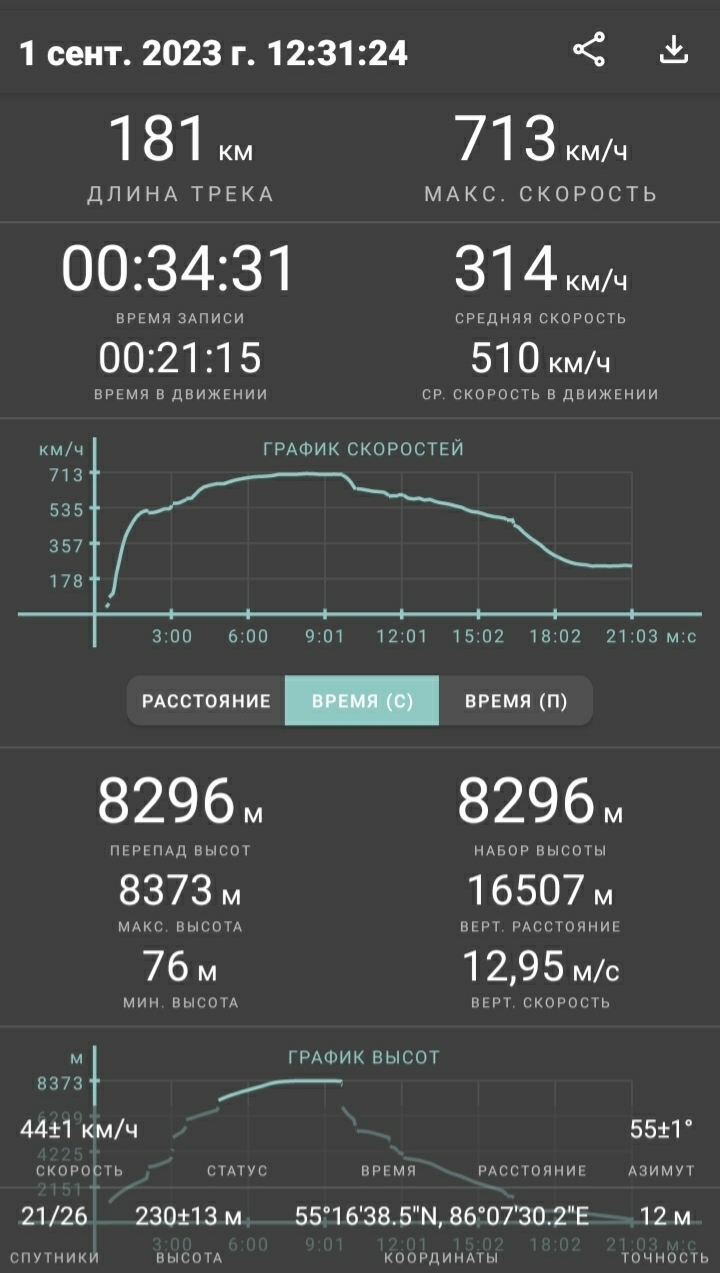Download the track via the export icon

[x=674, y=50]
